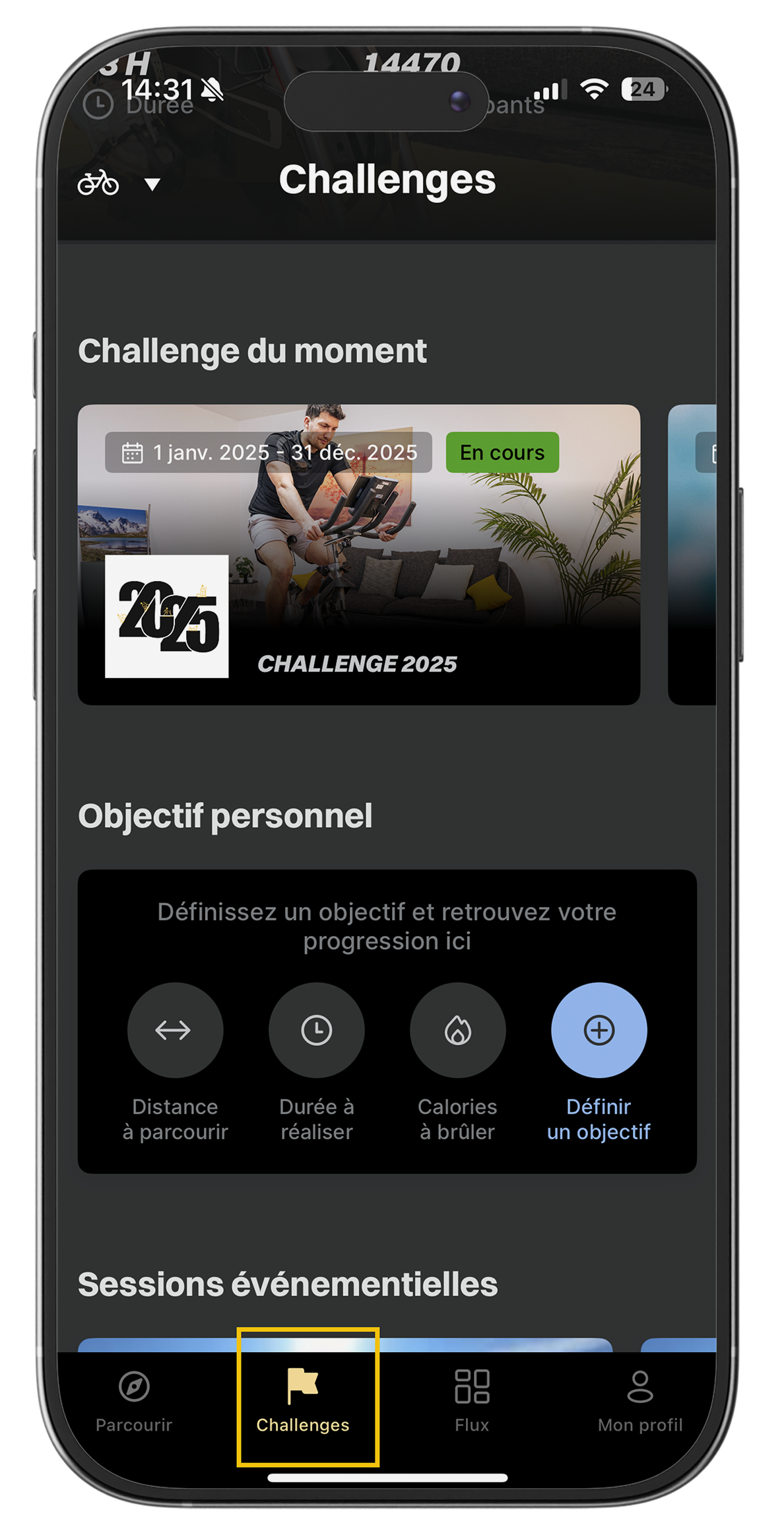Viewport: 784px width, 1537px height.
Task: Open the Challenge 2025 card
Action: (358, 555)
